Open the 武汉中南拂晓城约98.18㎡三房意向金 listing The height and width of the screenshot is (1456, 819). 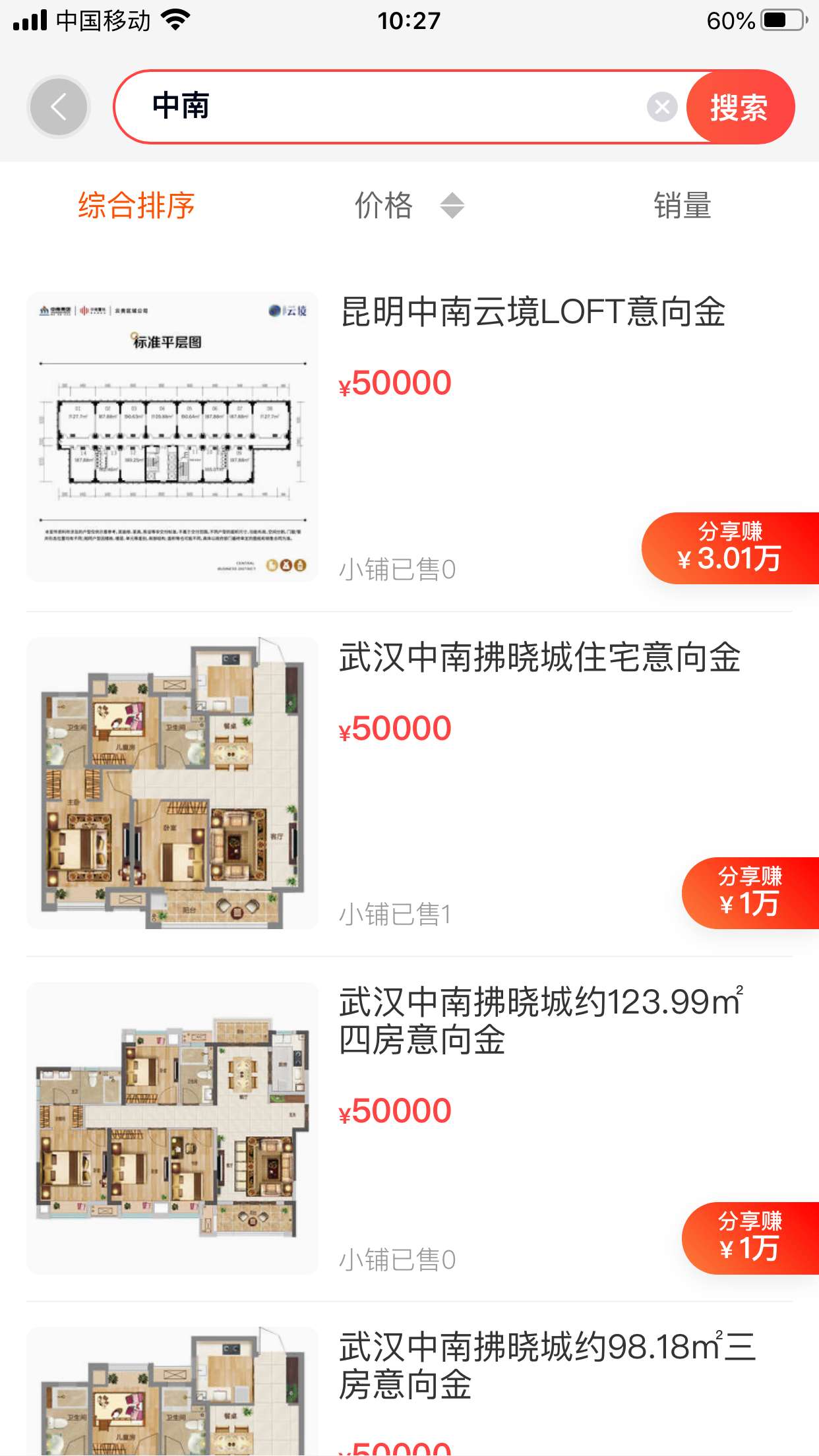[546, 1364]
